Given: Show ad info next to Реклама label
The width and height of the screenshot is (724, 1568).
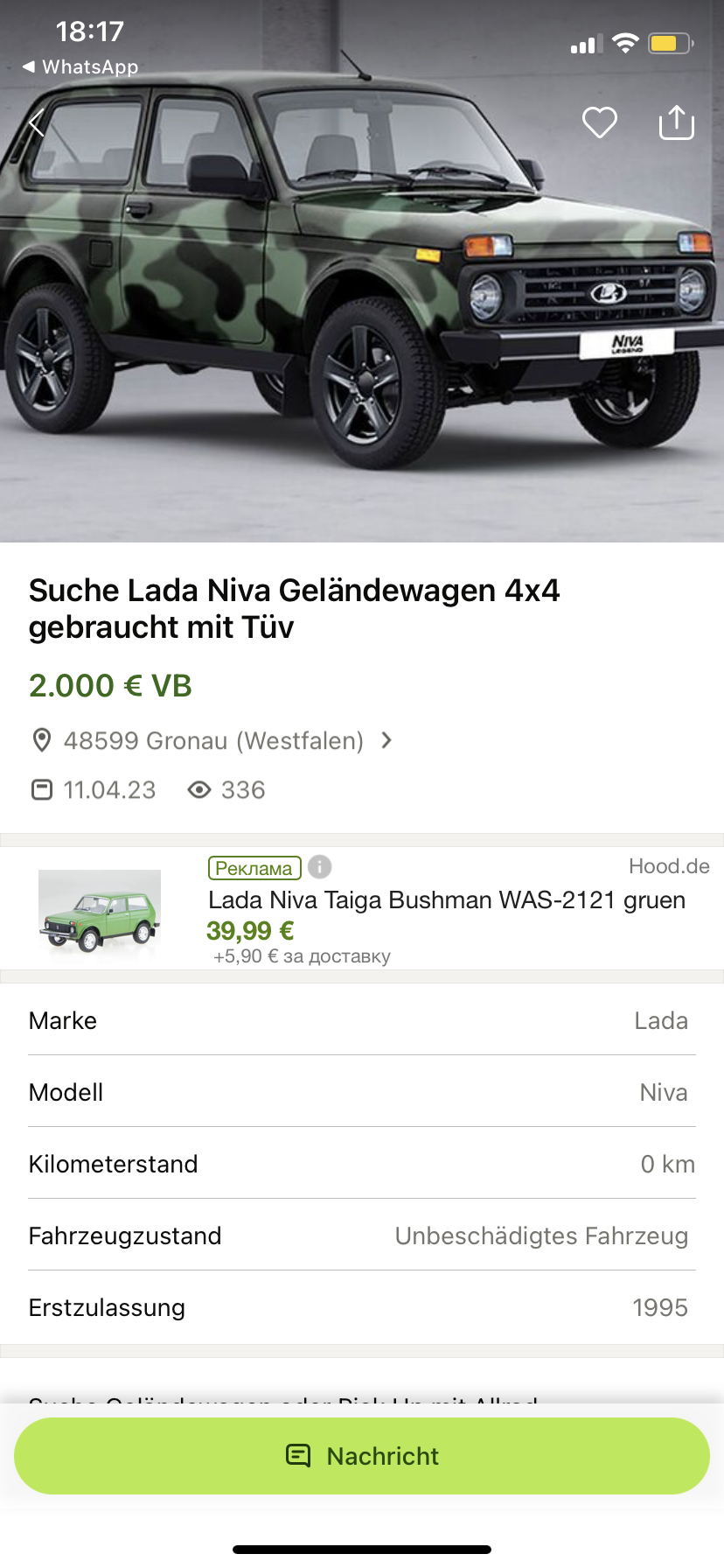Looking at the screenshot, I should click(x=320, y=867).
